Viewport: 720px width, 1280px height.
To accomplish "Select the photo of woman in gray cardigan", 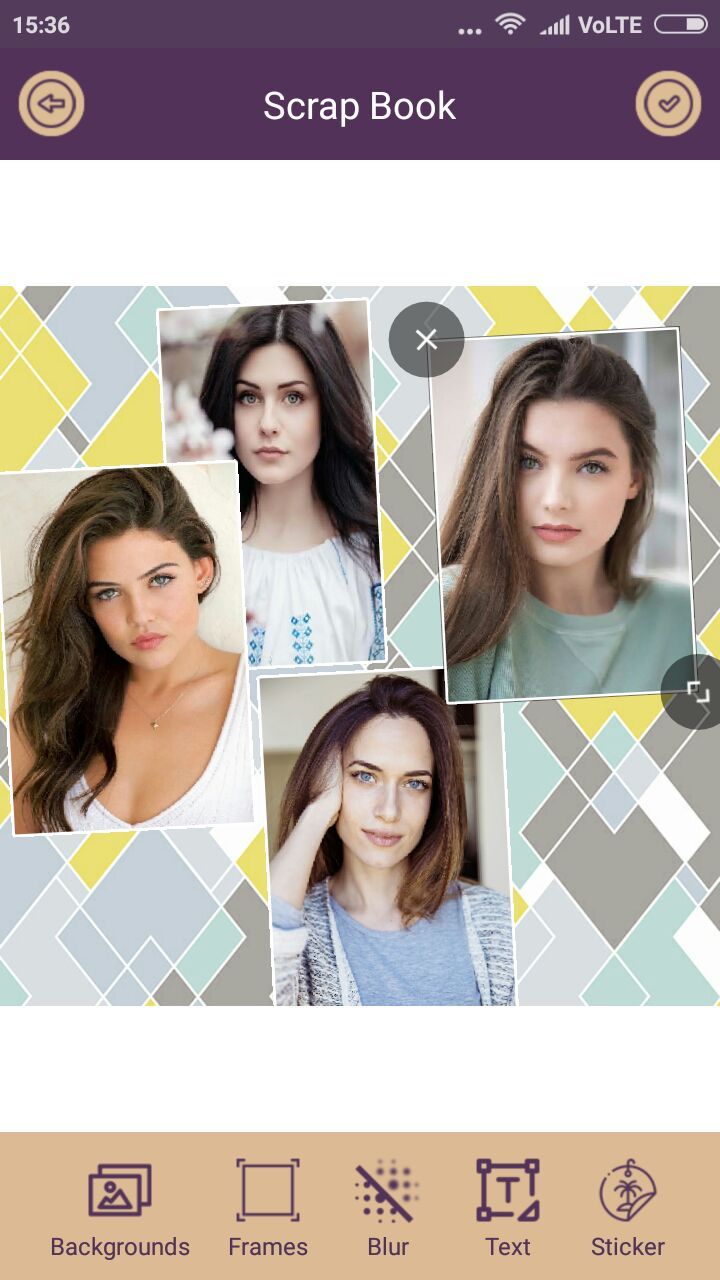I will click(388, 840).
